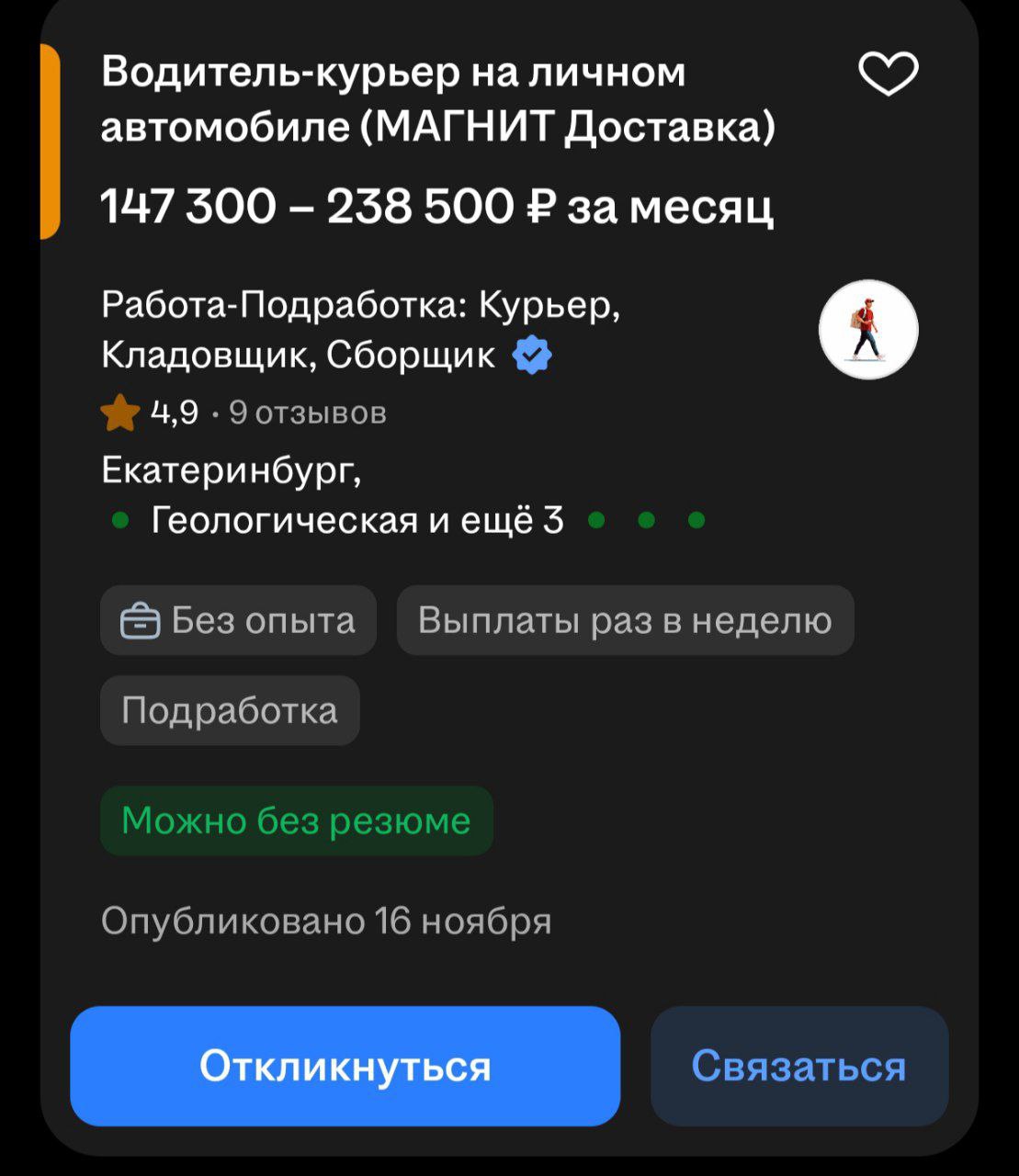This screenshot has width=1019, height=1176.
Task: Tap Связаться to contact the employer
Action: [798, 1066]
